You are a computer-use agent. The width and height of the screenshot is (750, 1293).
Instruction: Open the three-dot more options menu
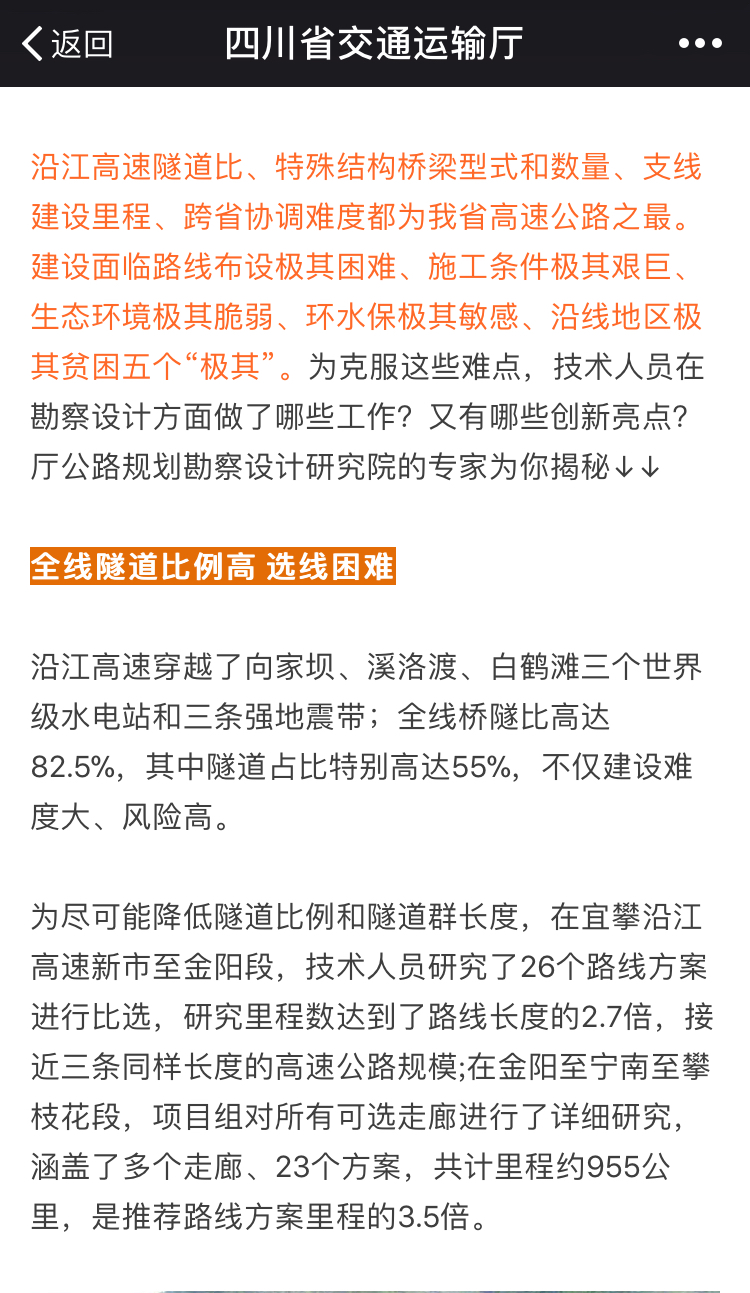700,44
